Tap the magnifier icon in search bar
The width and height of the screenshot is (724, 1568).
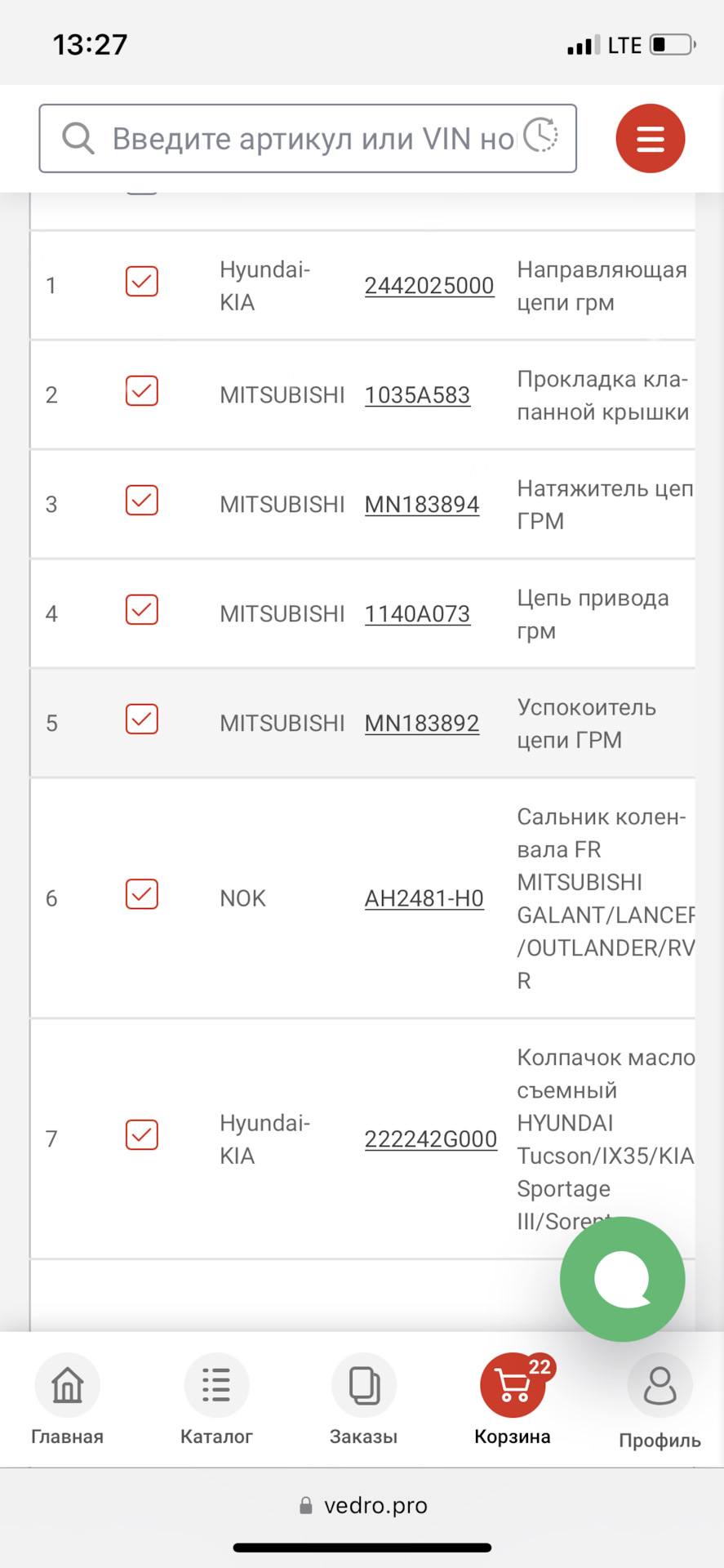(78, 138)
